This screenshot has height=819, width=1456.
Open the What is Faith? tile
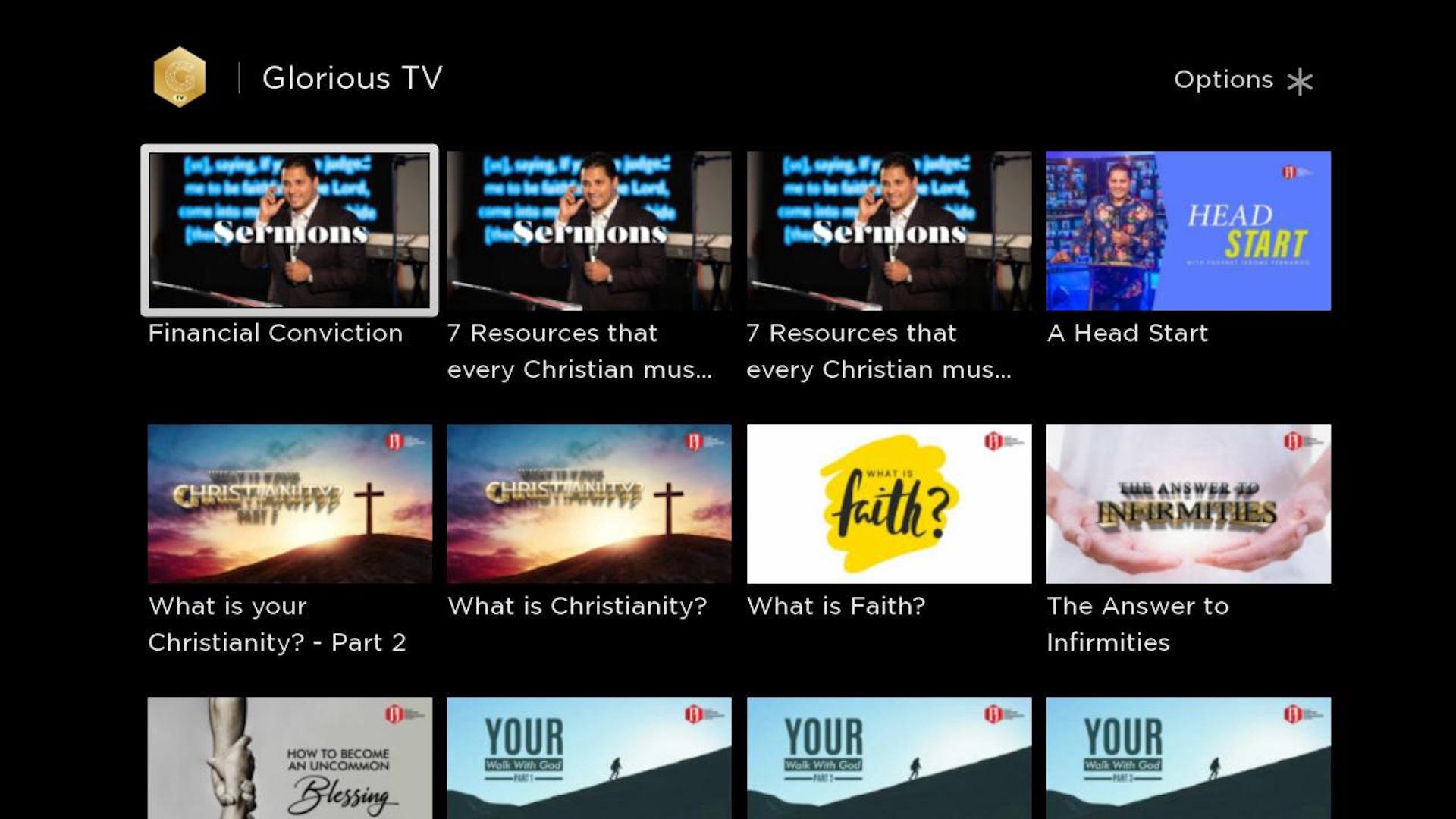click(x=889, y=504)
